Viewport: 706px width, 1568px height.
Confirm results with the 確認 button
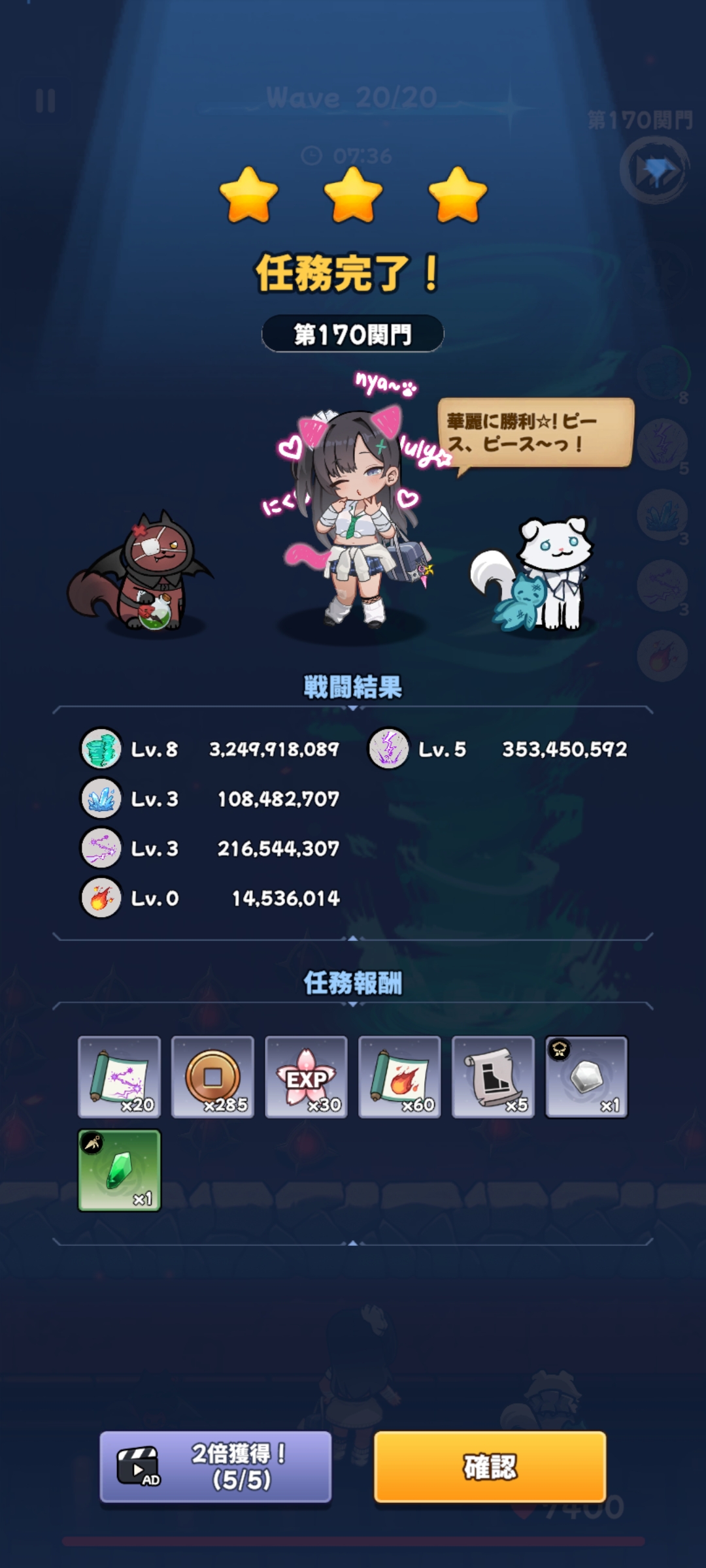490,1467
